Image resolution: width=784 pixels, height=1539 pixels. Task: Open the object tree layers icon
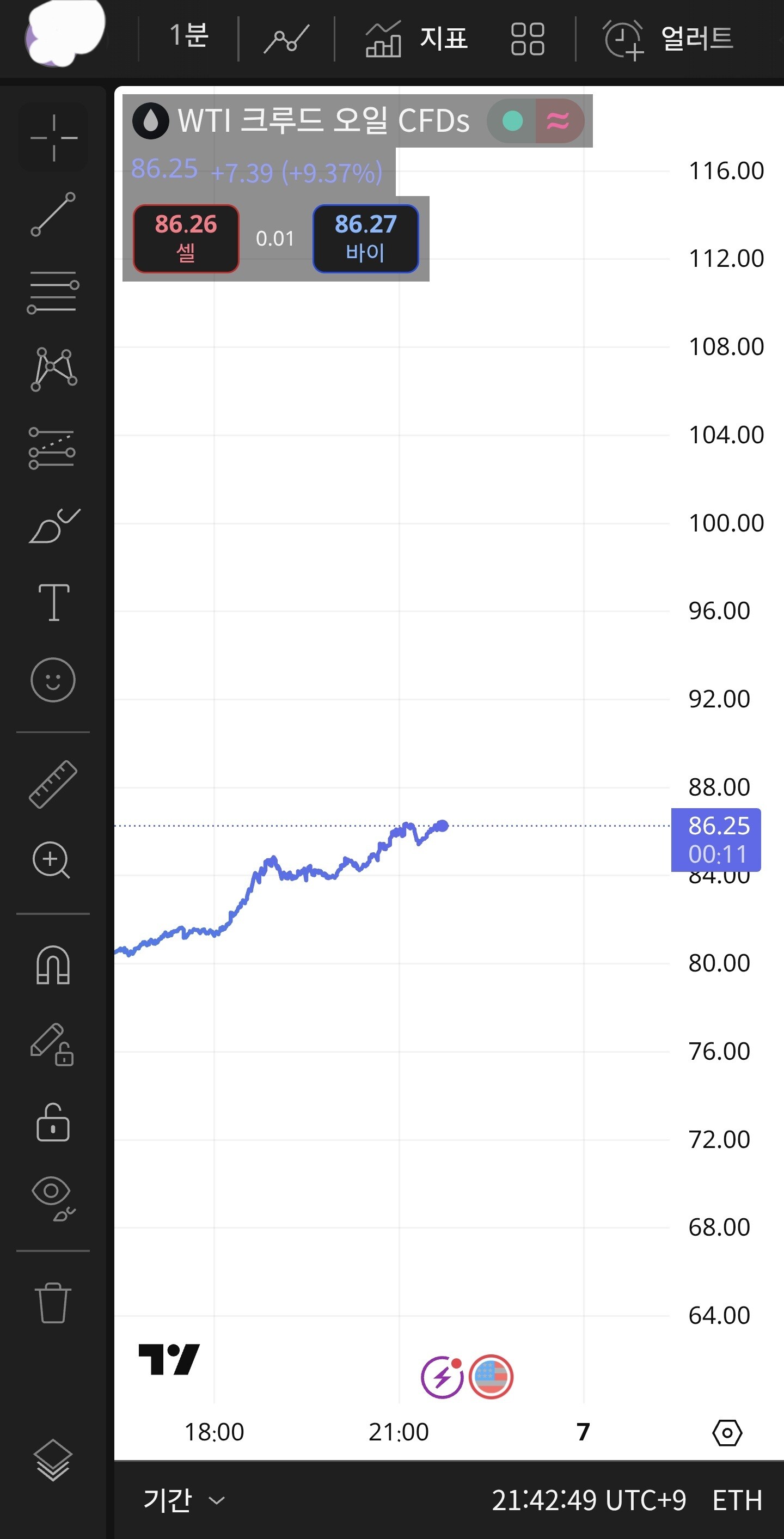[x=53, y=1460]
